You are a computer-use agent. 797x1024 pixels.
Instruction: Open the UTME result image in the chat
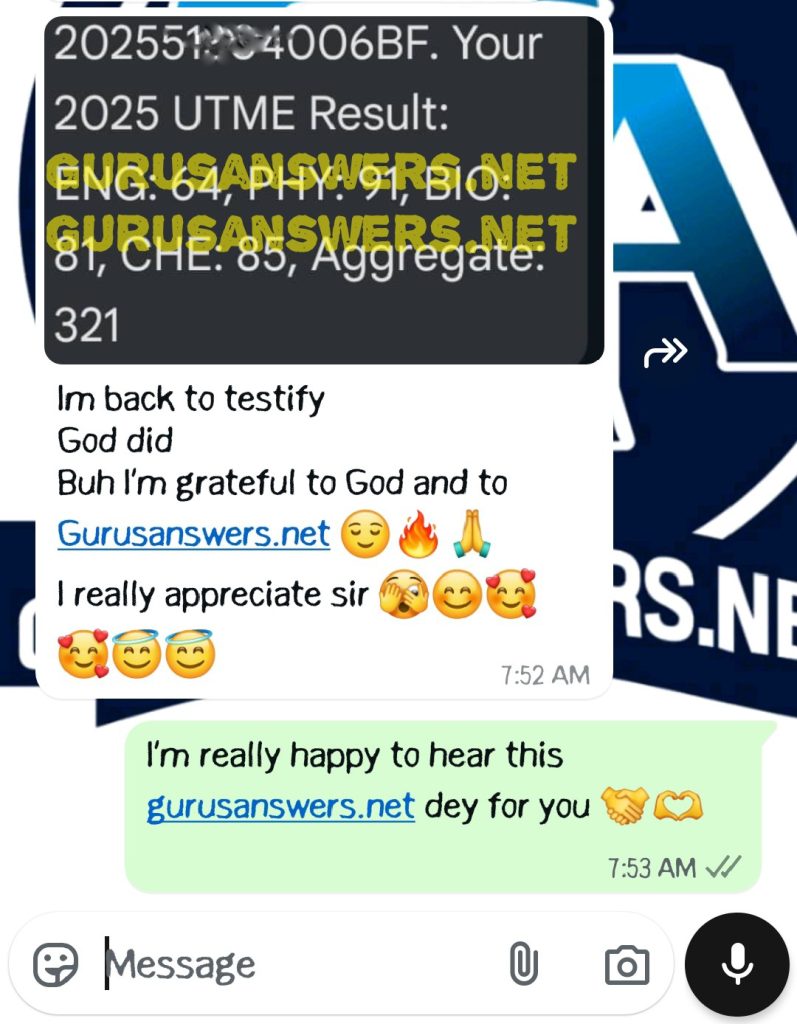point(323,190)
